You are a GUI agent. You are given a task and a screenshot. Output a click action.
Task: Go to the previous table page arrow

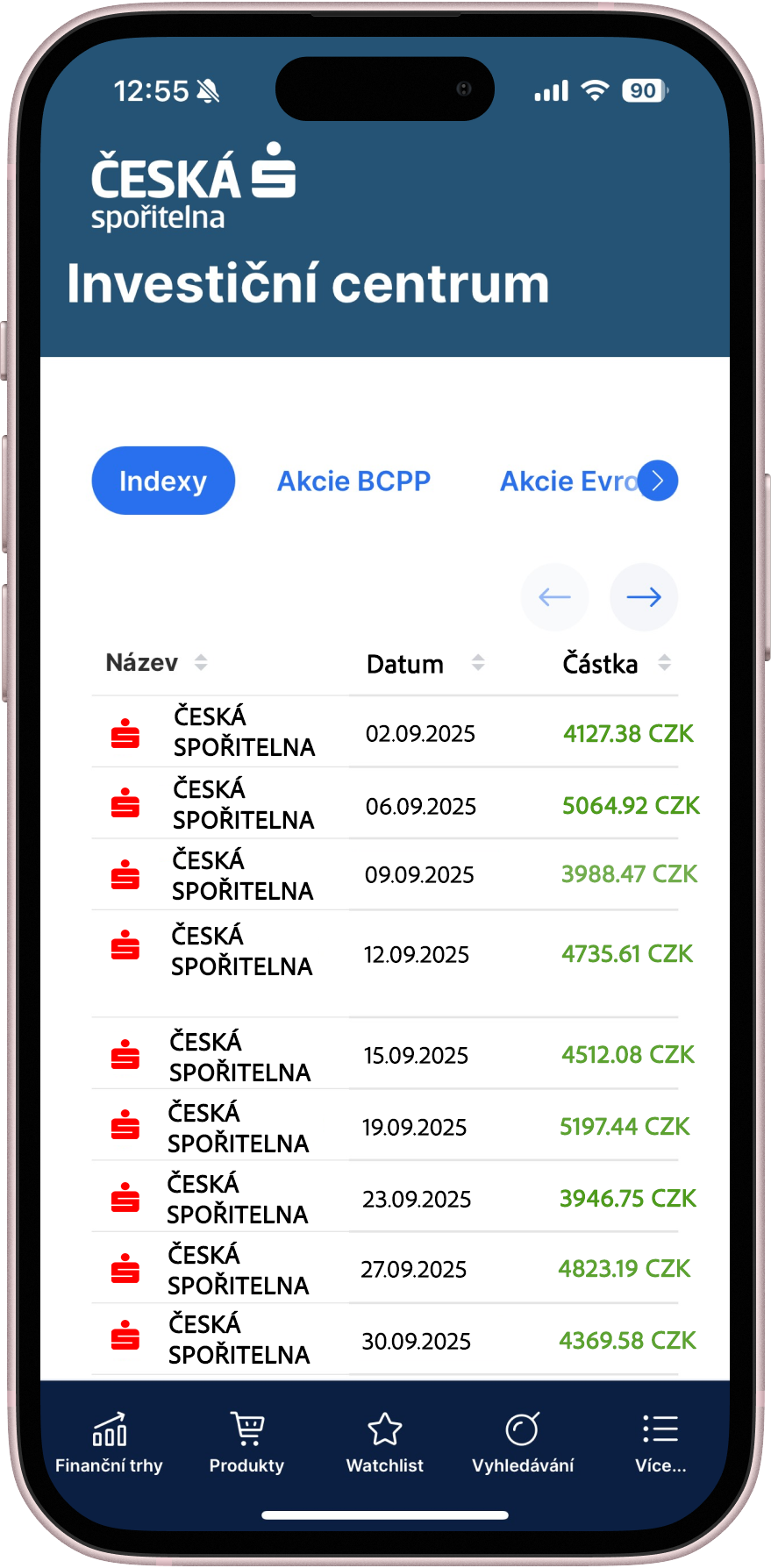click(554, 597)
